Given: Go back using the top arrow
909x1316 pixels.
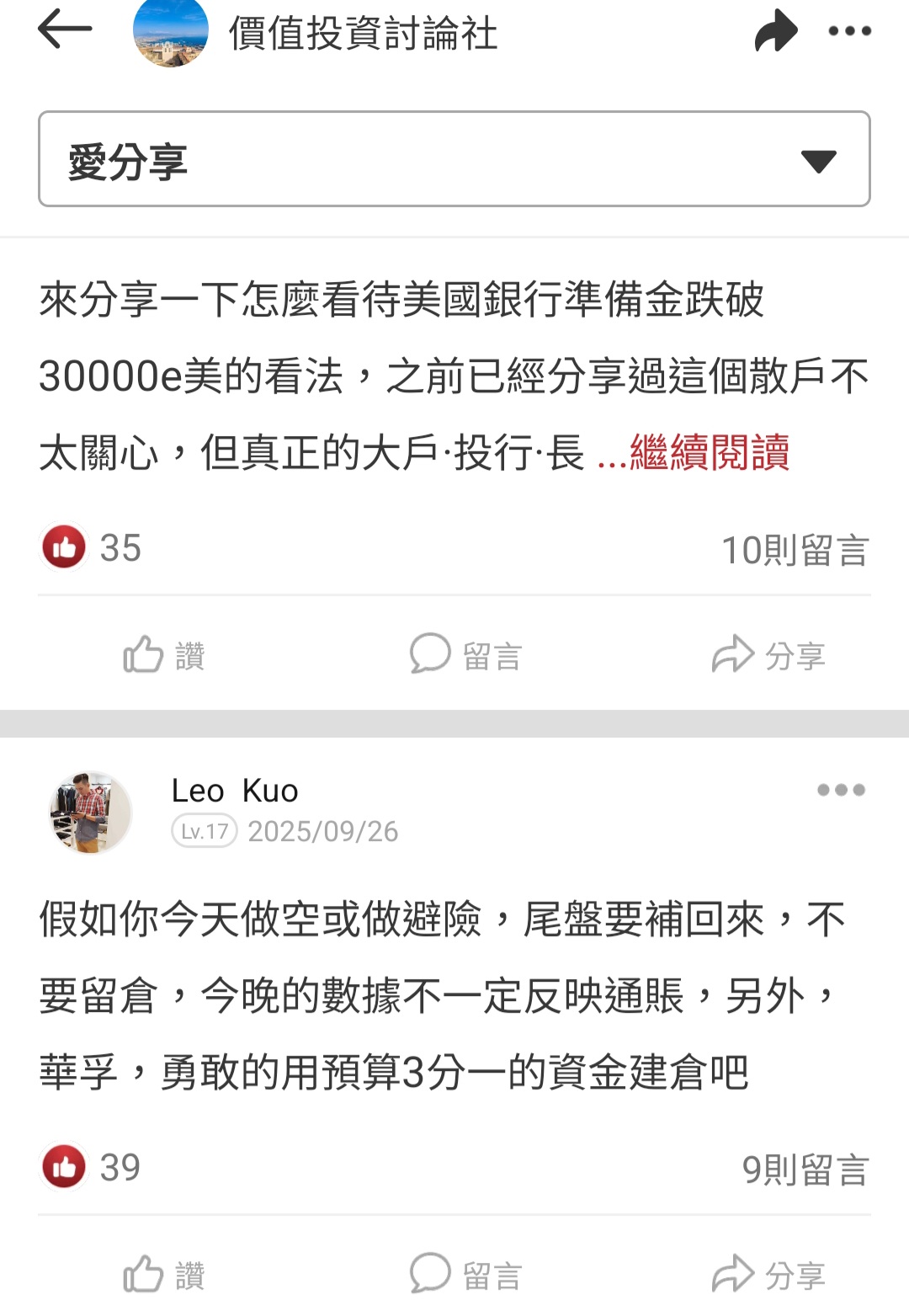Looking at the screenshot, I should click(65, 30).
